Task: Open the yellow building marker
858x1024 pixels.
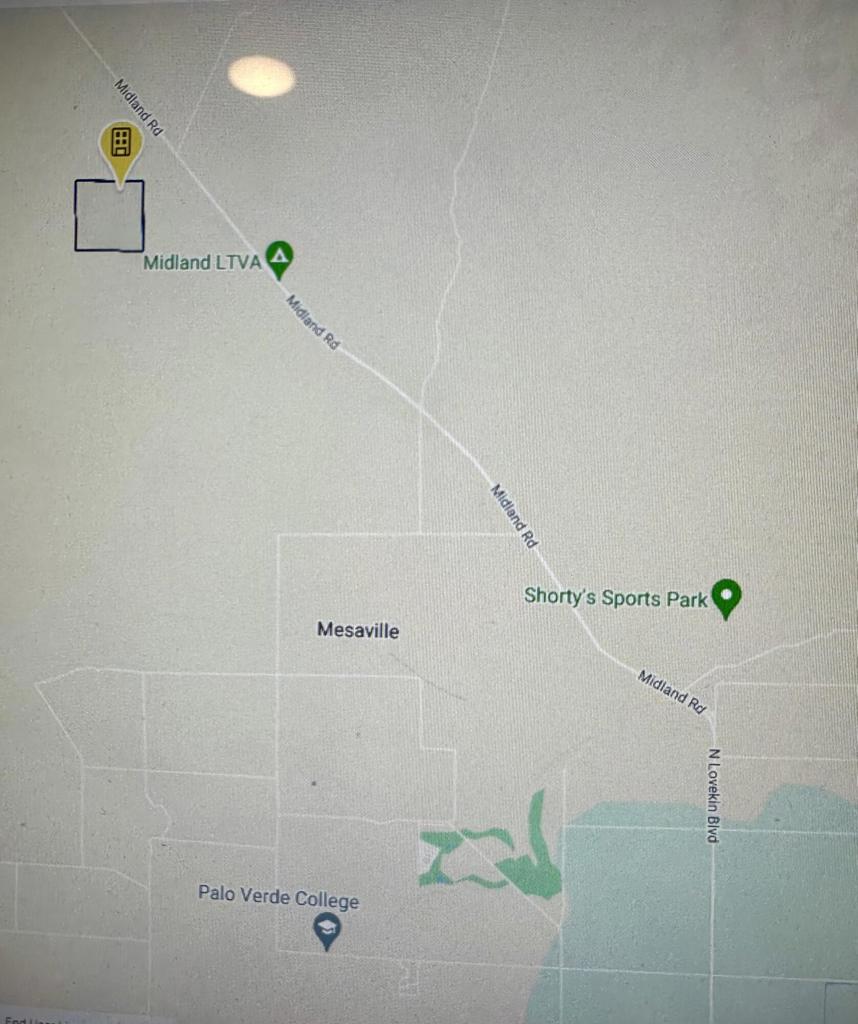Action: 121,146
